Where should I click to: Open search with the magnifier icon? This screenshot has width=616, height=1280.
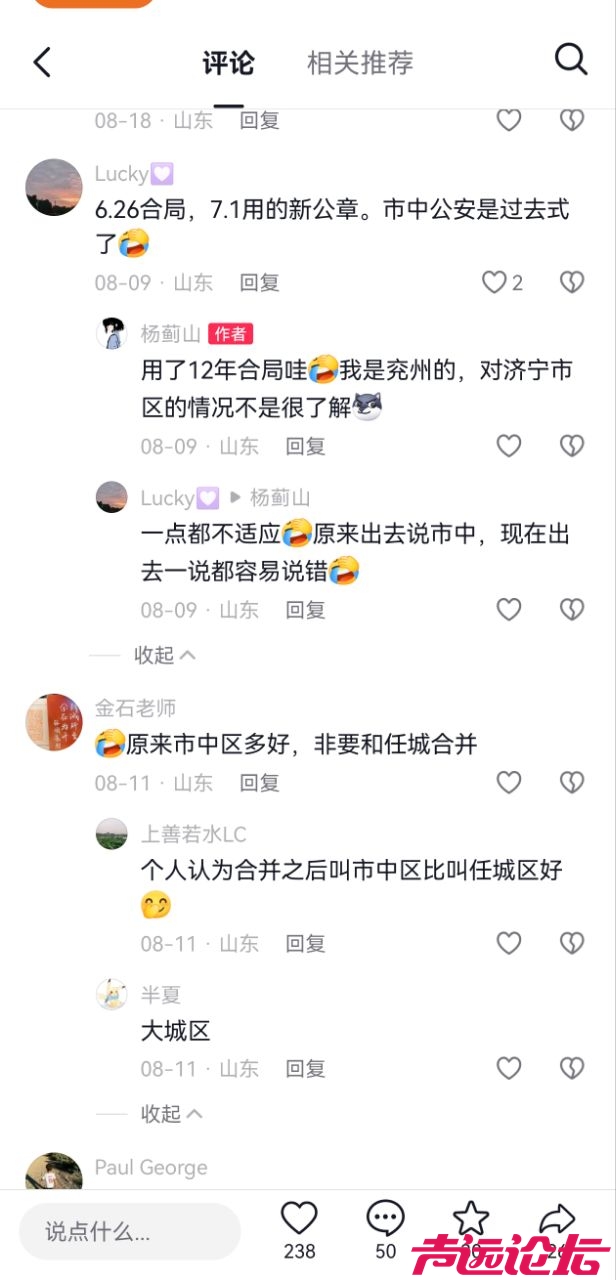pos(570,60)
